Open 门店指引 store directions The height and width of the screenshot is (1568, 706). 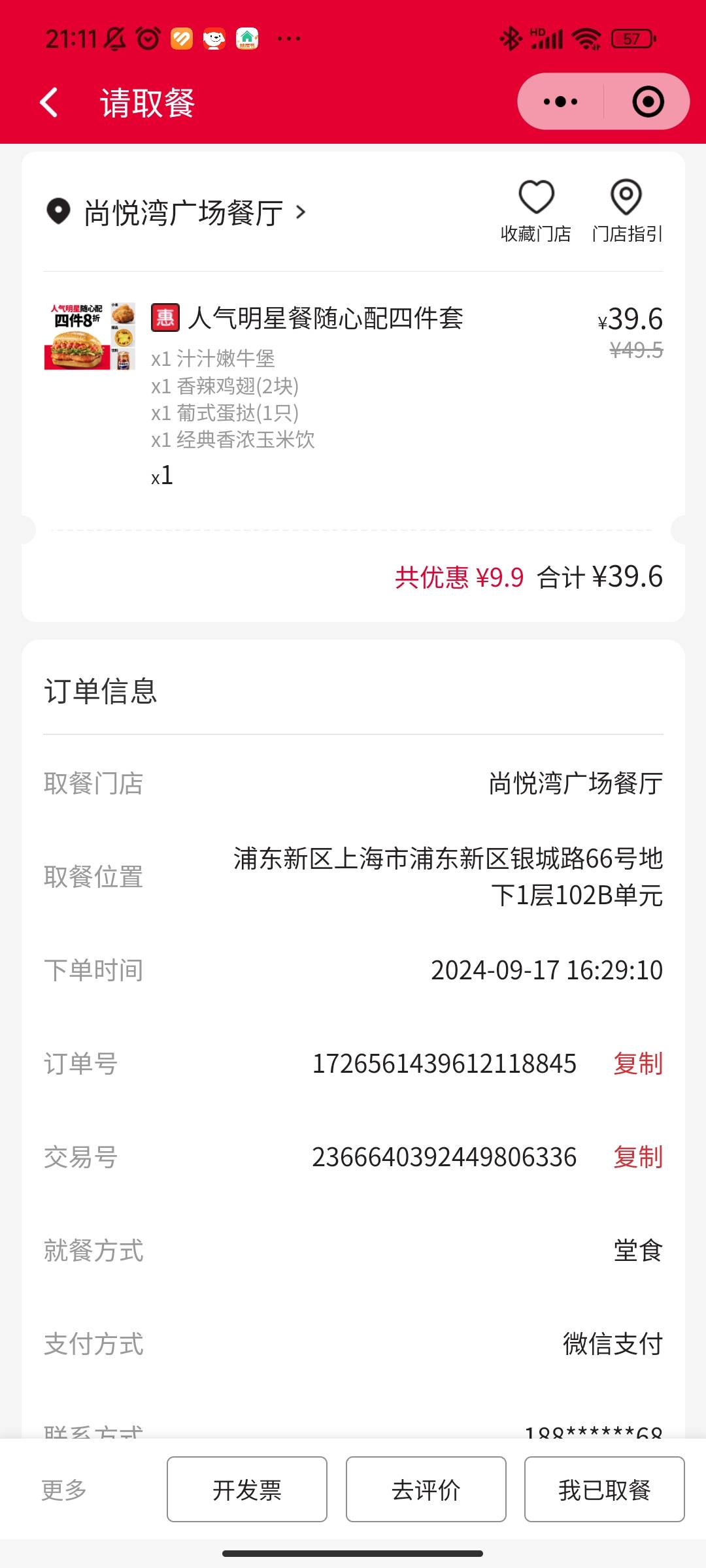tap(626, 211)
